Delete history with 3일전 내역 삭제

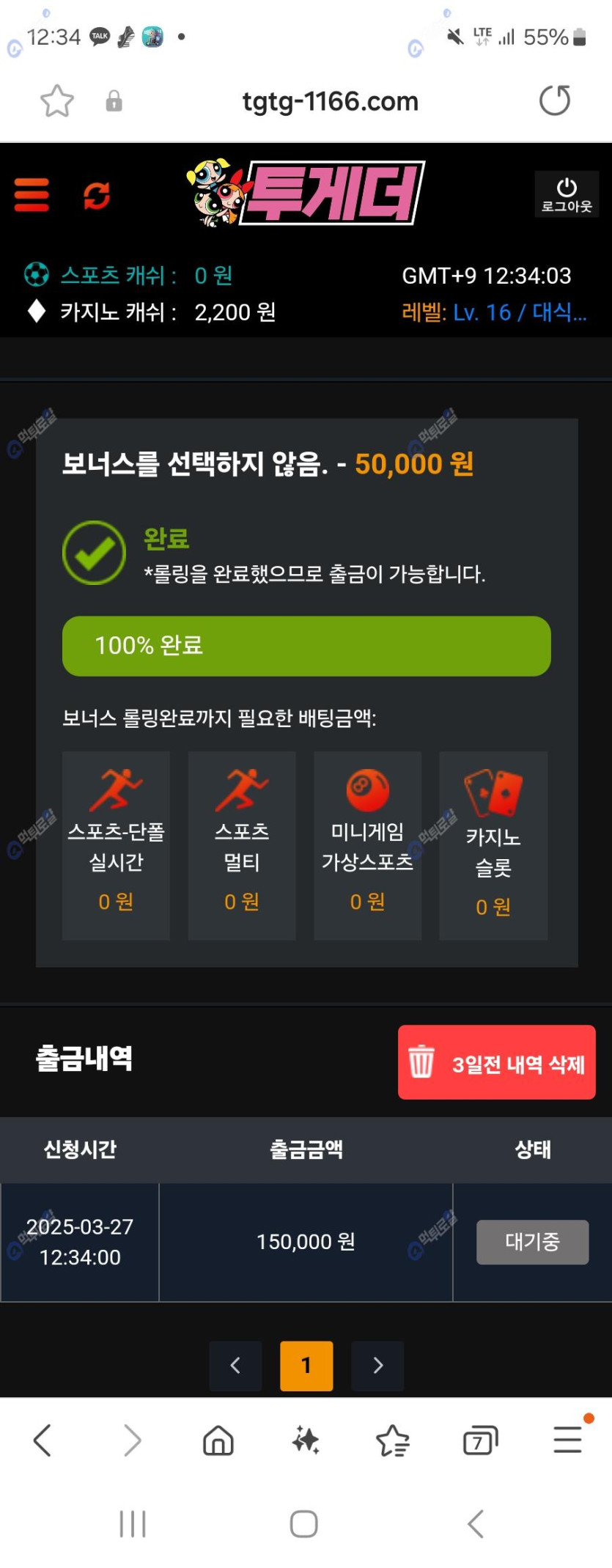click(x=496, y=1062)
